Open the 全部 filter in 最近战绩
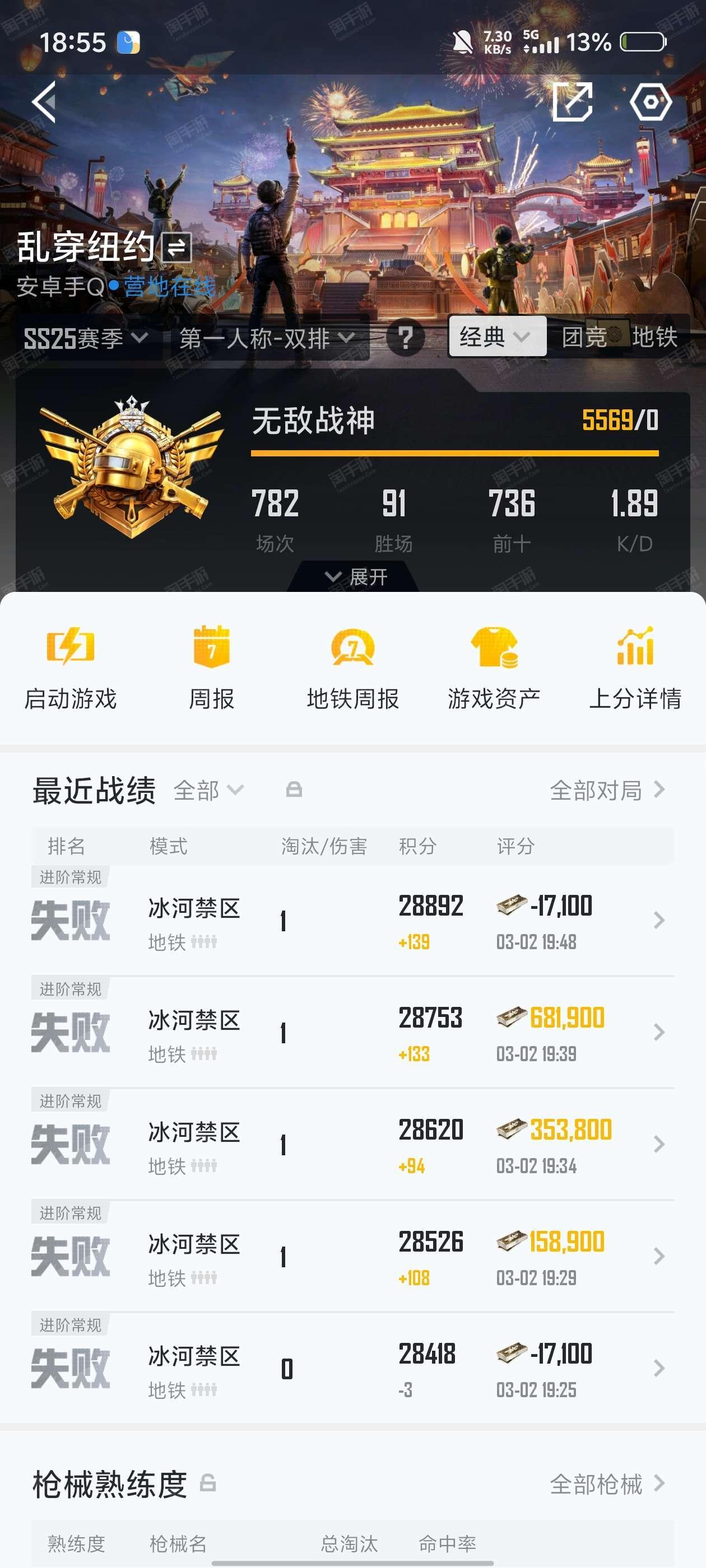This screenshot has height=1568, width=706. (208, 790)
